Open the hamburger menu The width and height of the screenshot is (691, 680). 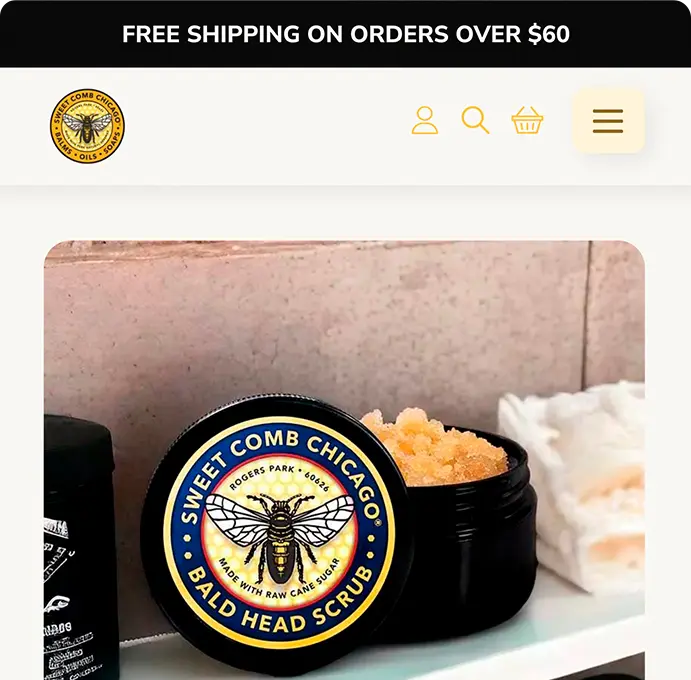608,121
